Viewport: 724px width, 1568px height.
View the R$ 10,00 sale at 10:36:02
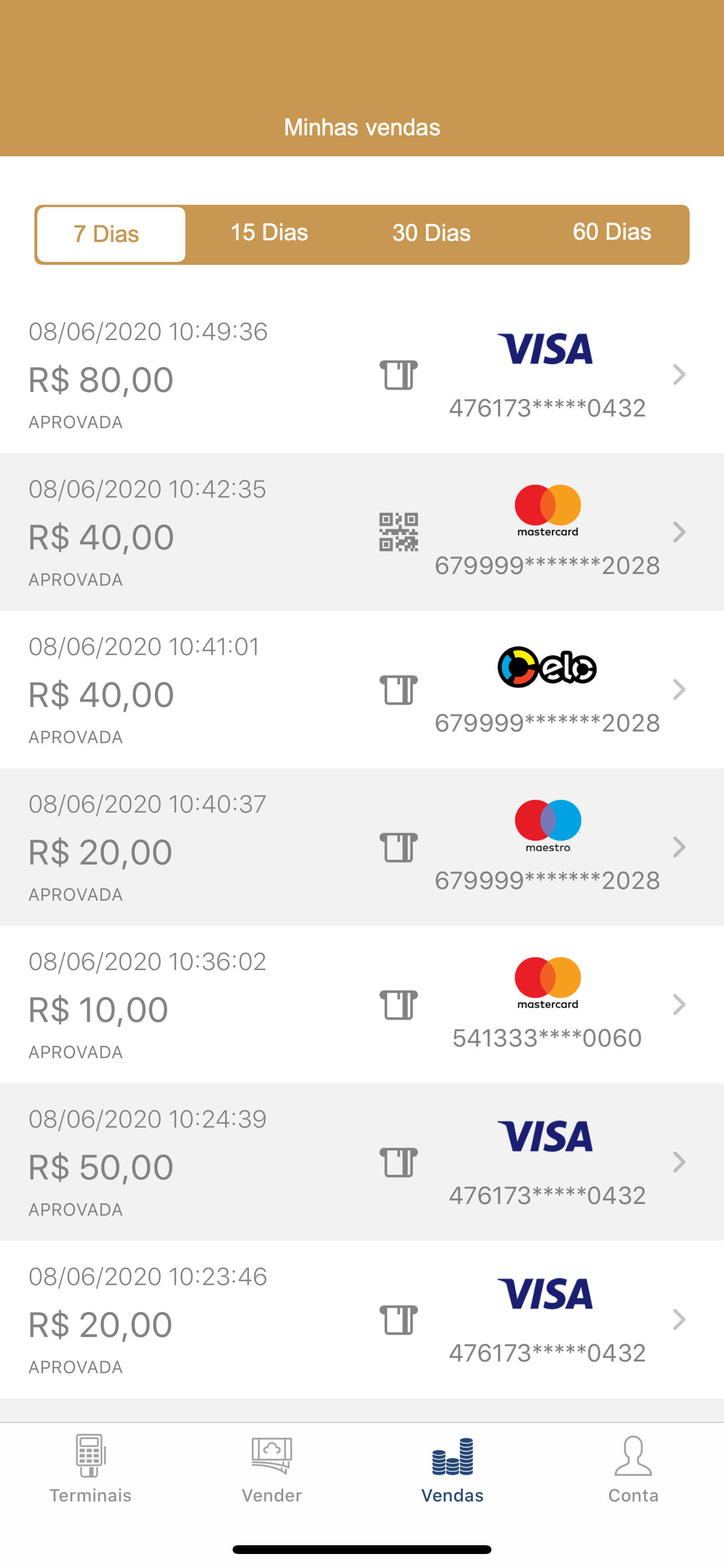pyautogui.click(x=362, y=1005)
